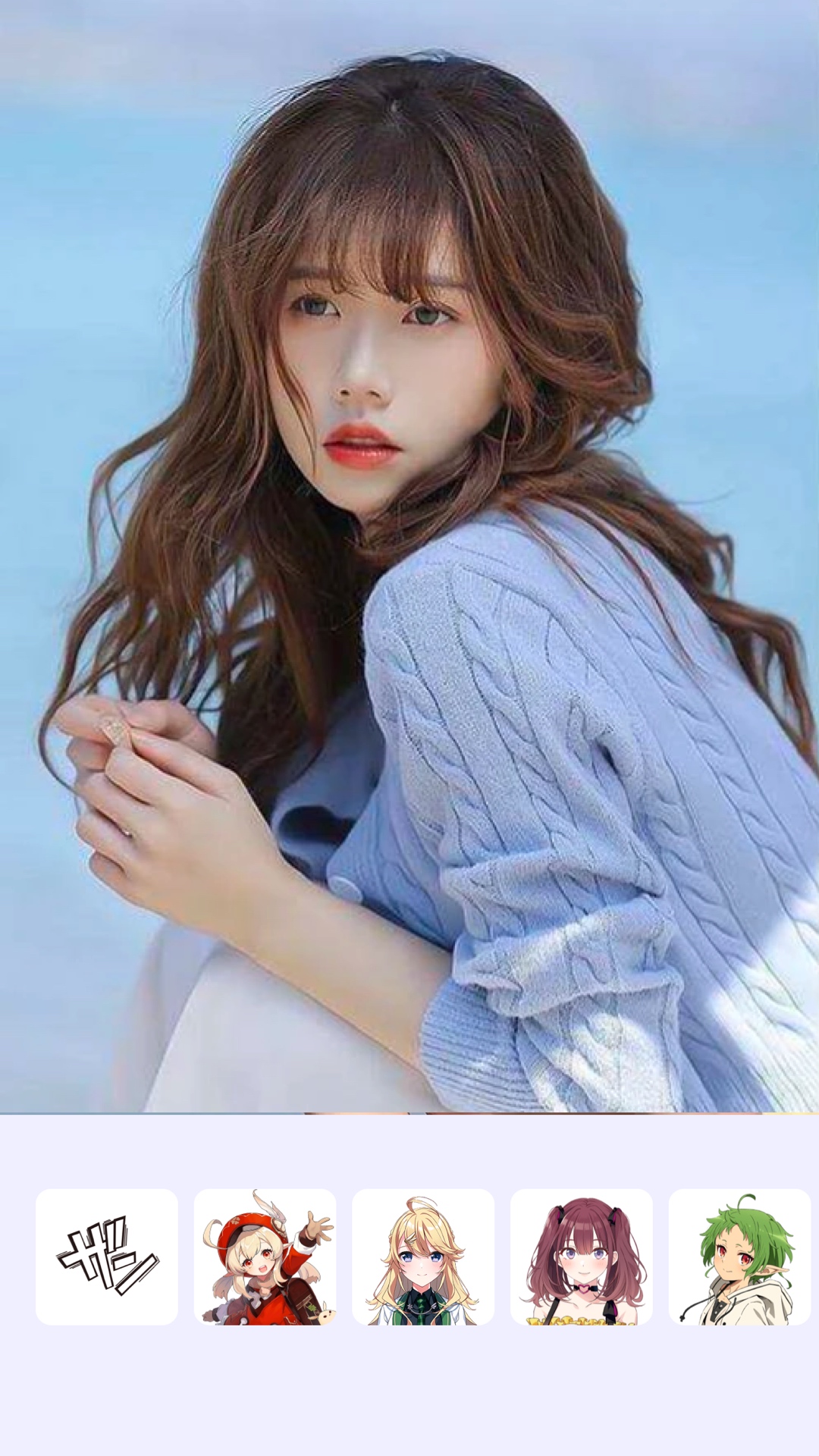Choose the red-hat blonde anime style
This screenshot has width=819, height=1456.
tap(265, 1257)
